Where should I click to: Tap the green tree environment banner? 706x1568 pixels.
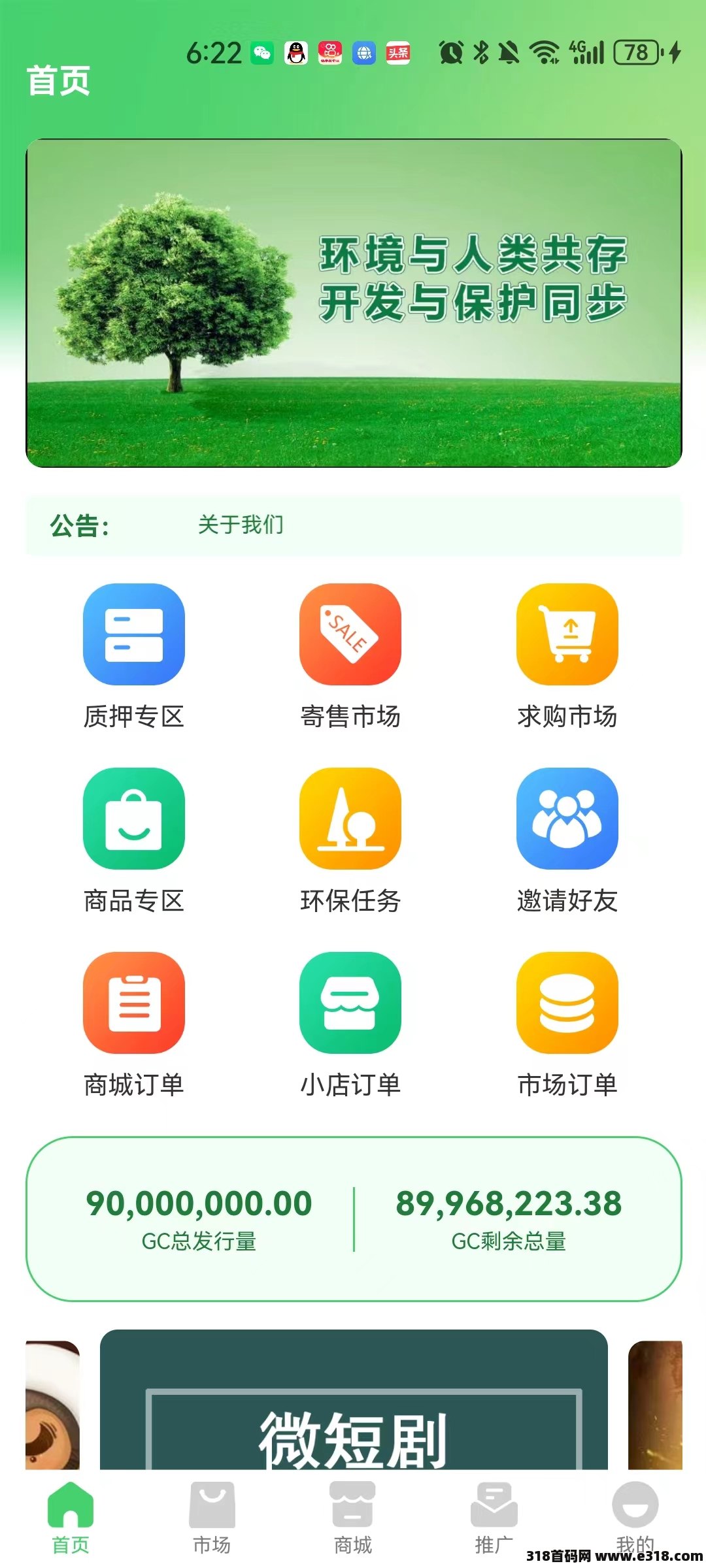354,303
